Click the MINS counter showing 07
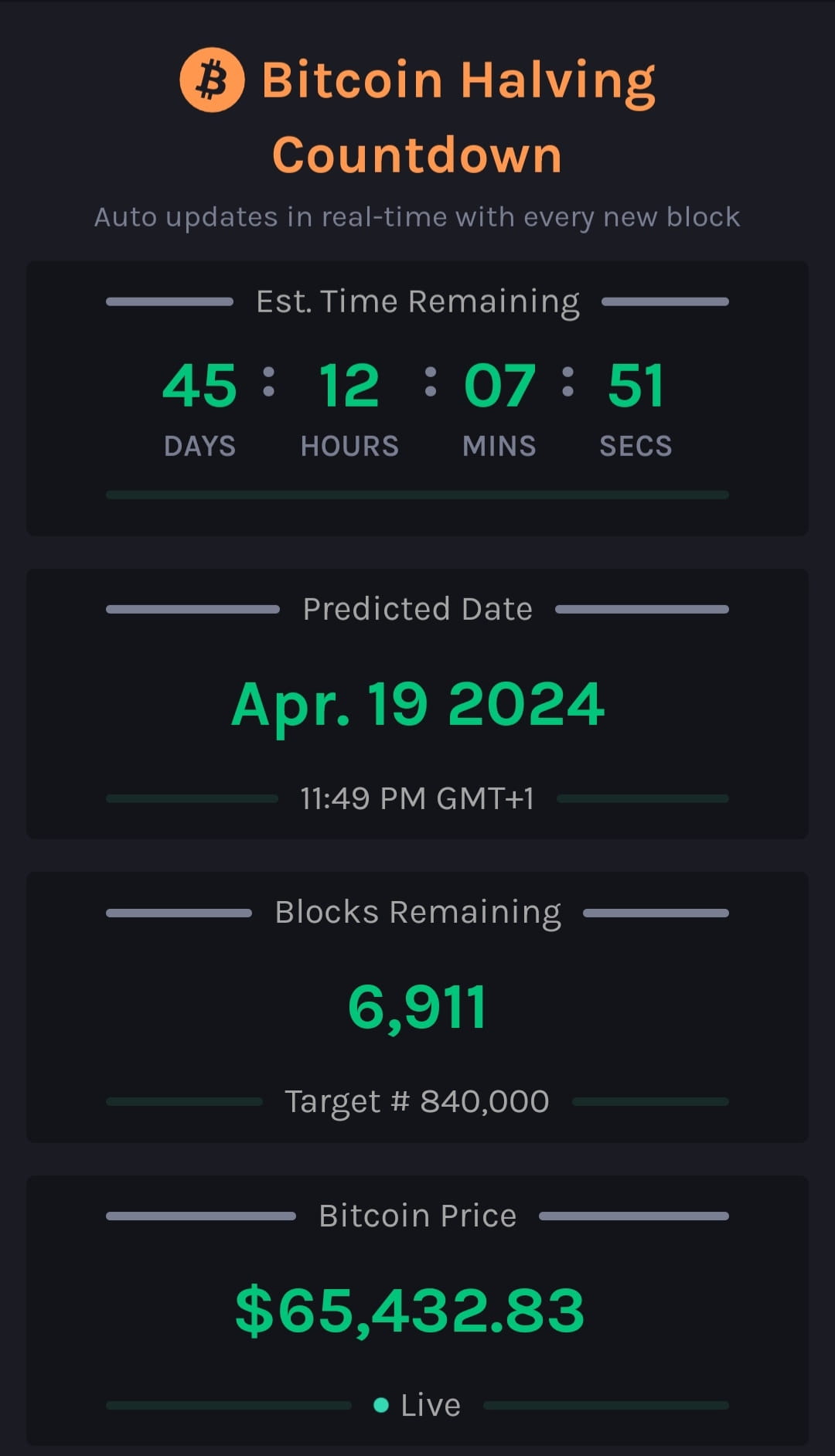 [x=499, y=386]
